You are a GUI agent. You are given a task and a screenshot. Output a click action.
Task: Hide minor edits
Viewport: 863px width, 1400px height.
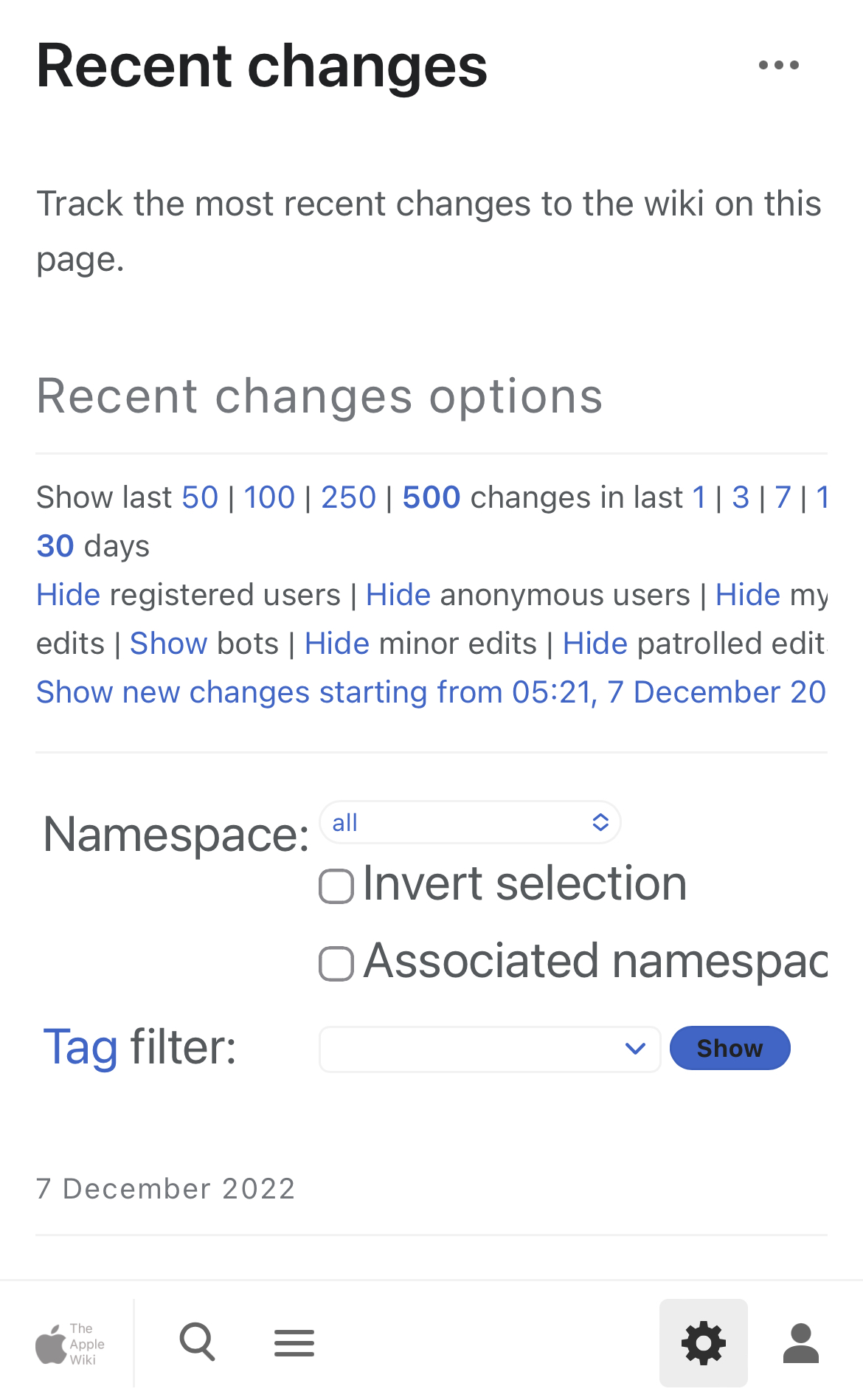click(336, 643)
